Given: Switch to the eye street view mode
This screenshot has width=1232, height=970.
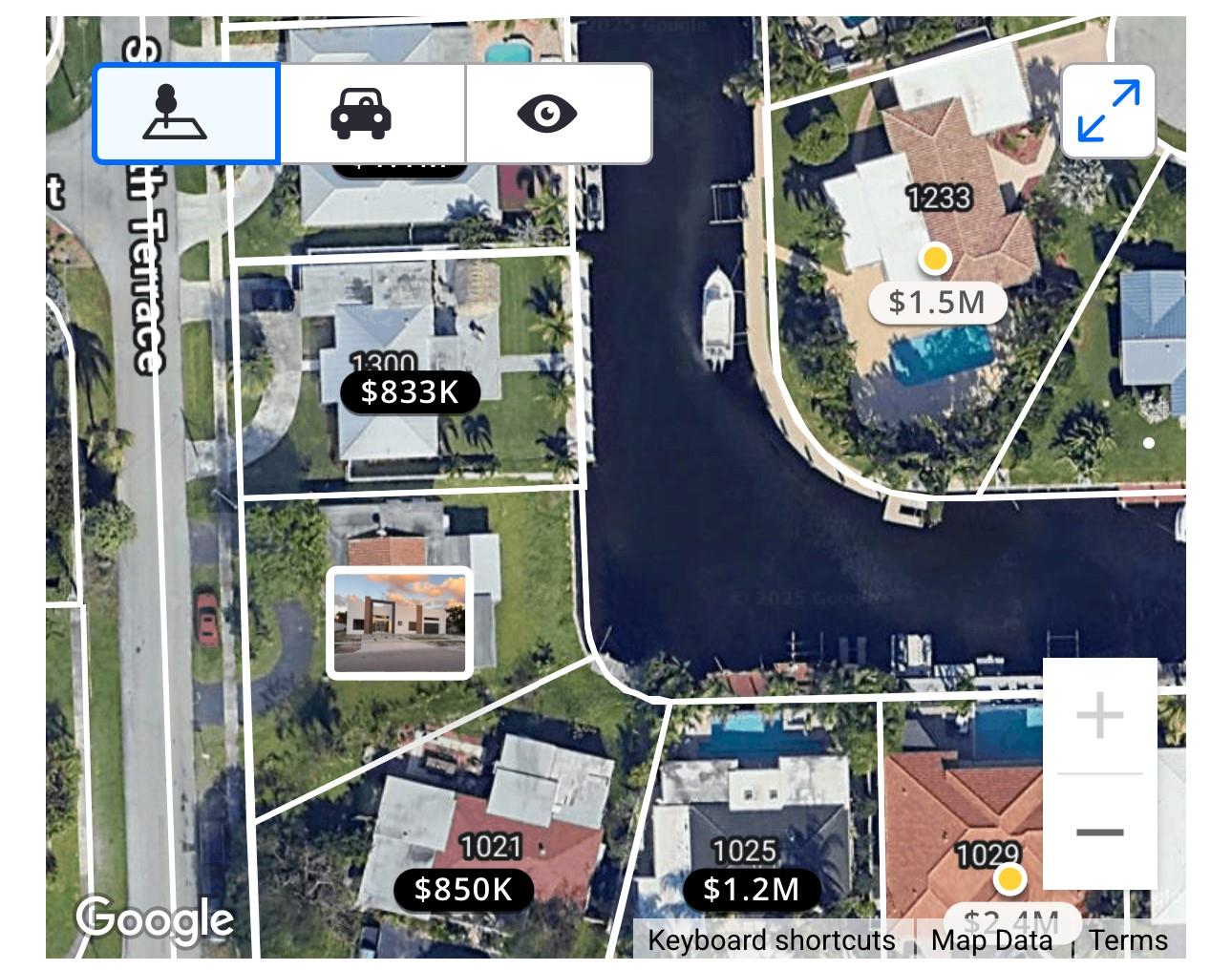Looking at the screenshot, I should click(558, 114).
